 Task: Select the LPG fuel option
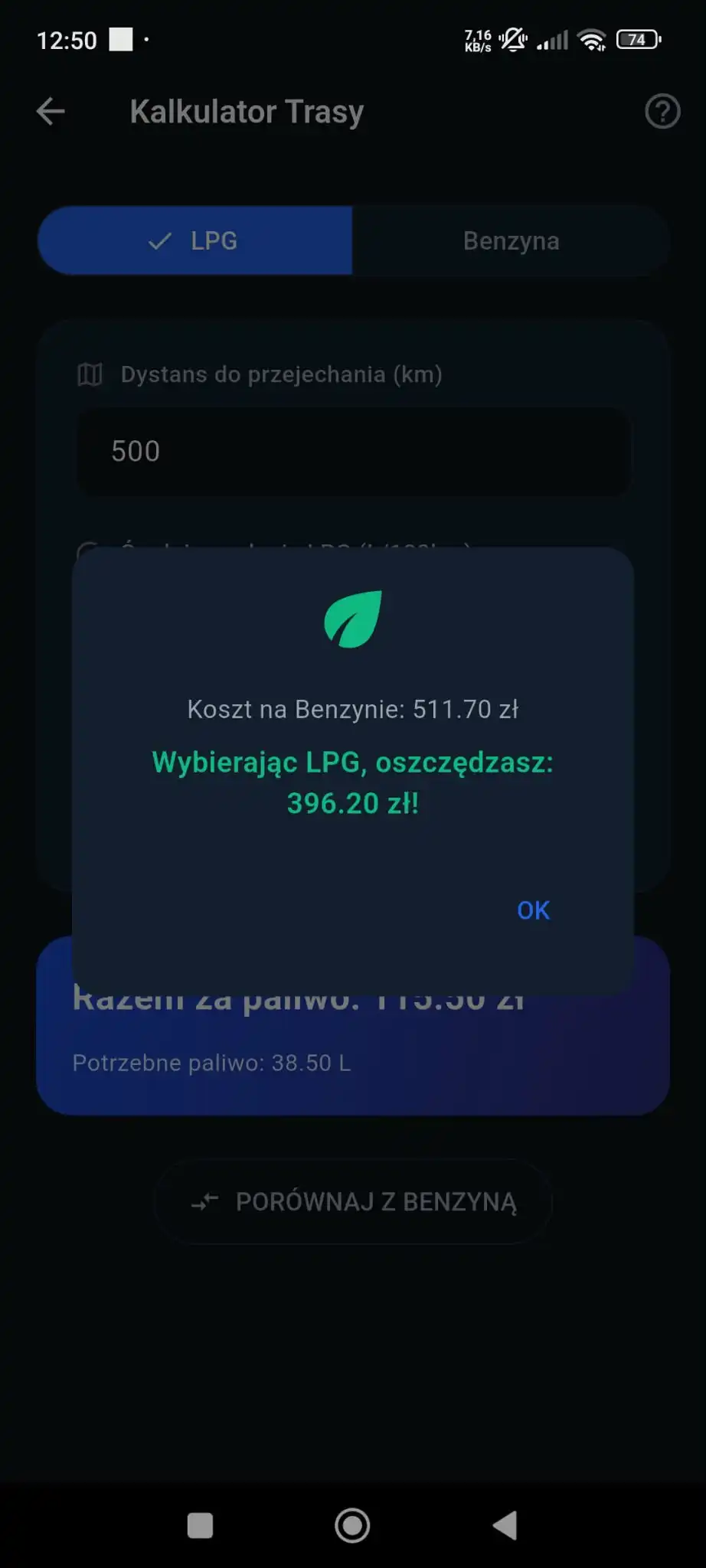(x=195, y=240)
